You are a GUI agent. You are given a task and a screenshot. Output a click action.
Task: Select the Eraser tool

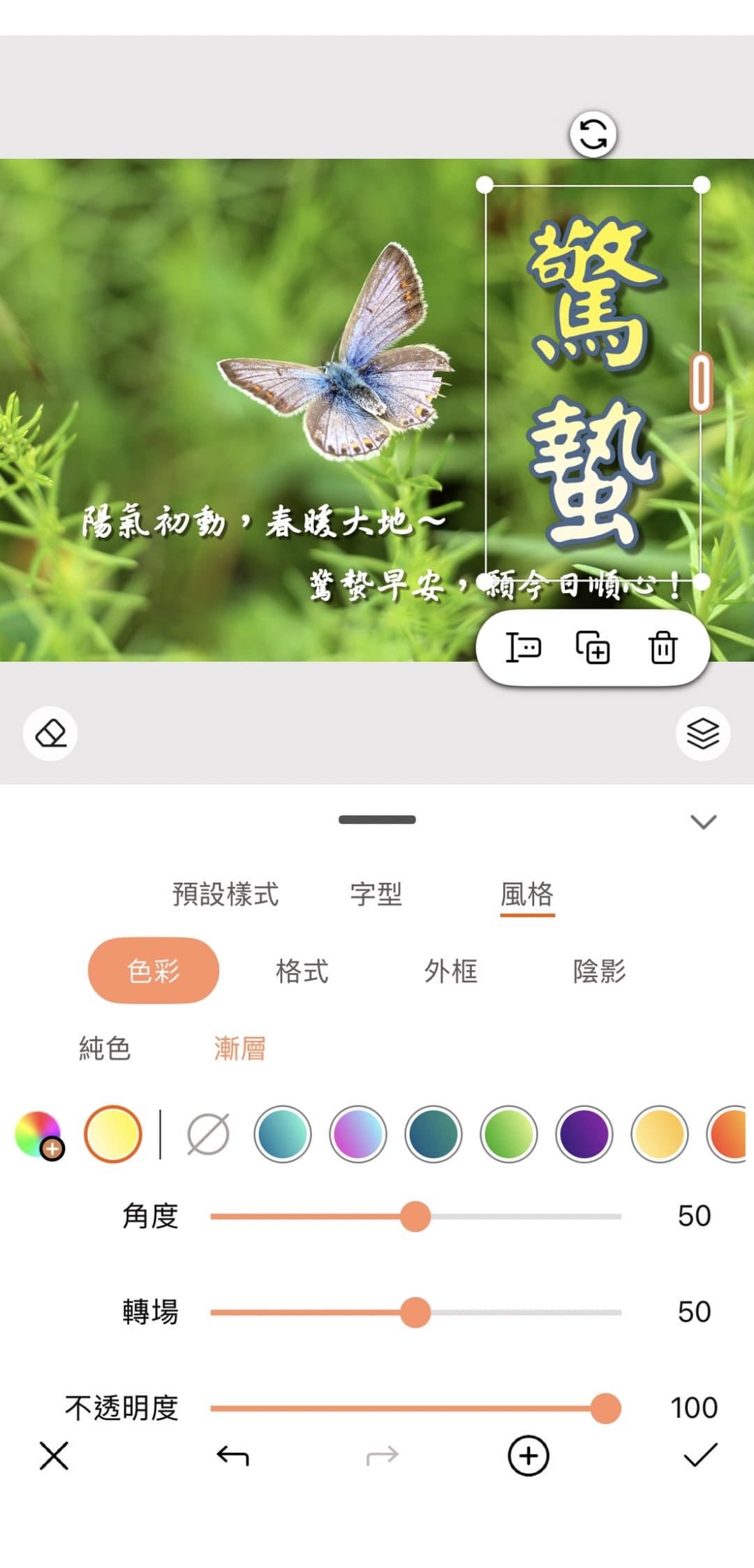click(50, 734)
